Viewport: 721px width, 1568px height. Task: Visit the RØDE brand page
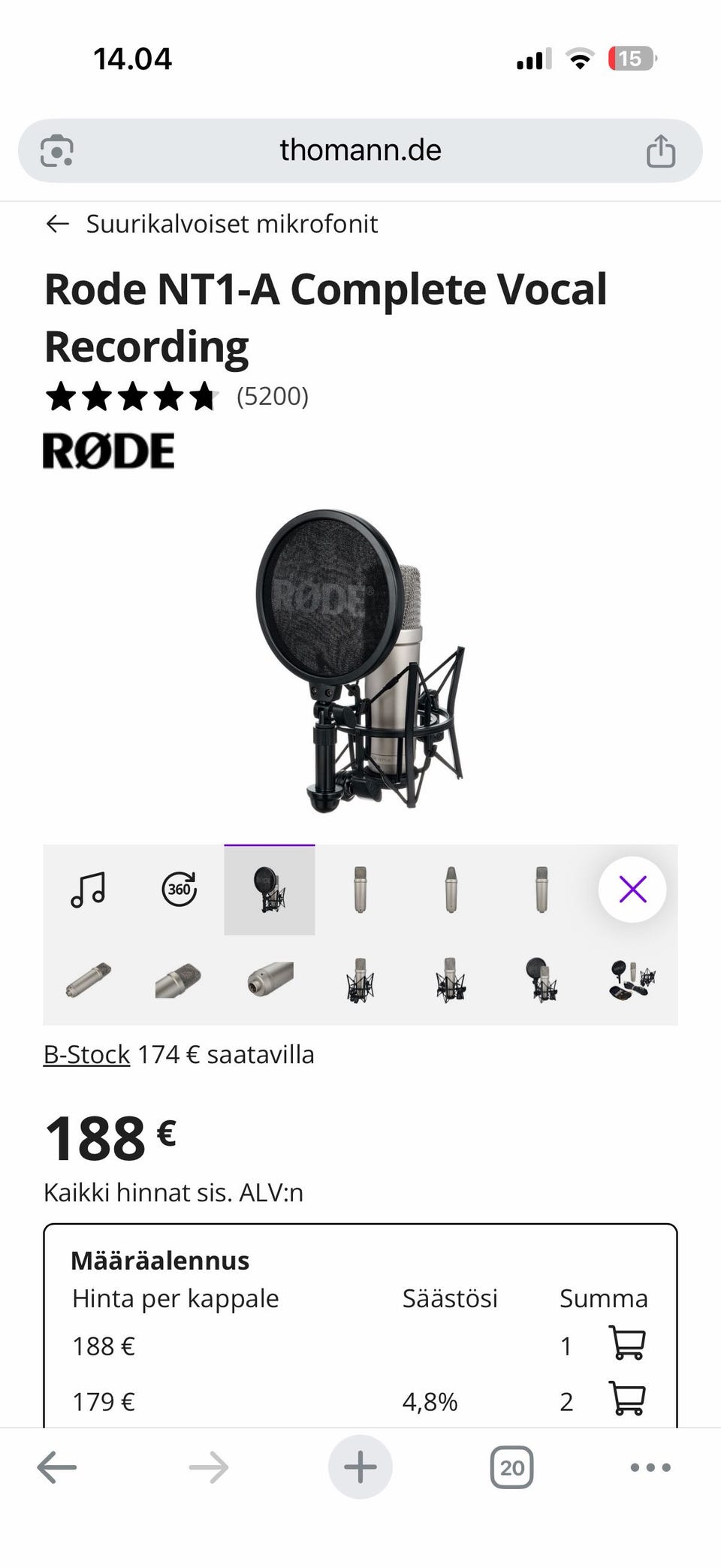(109, 451)
